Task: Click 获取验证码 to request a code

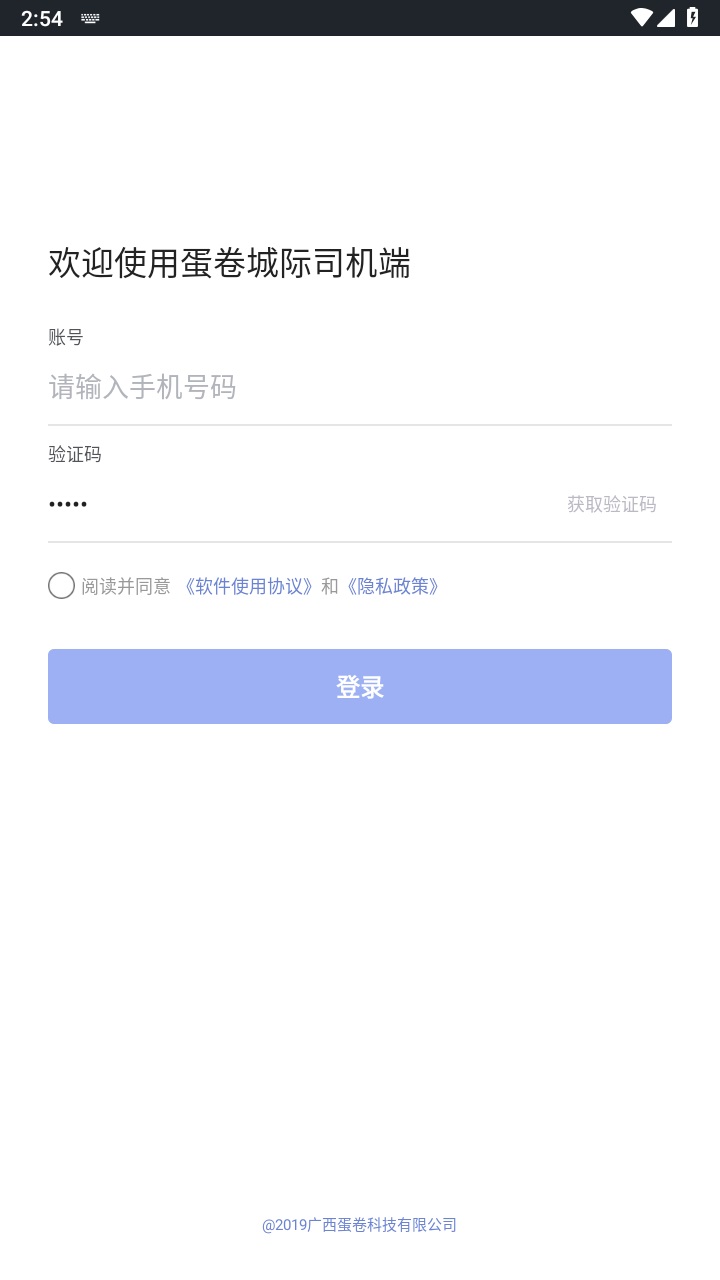Action: 610,504
